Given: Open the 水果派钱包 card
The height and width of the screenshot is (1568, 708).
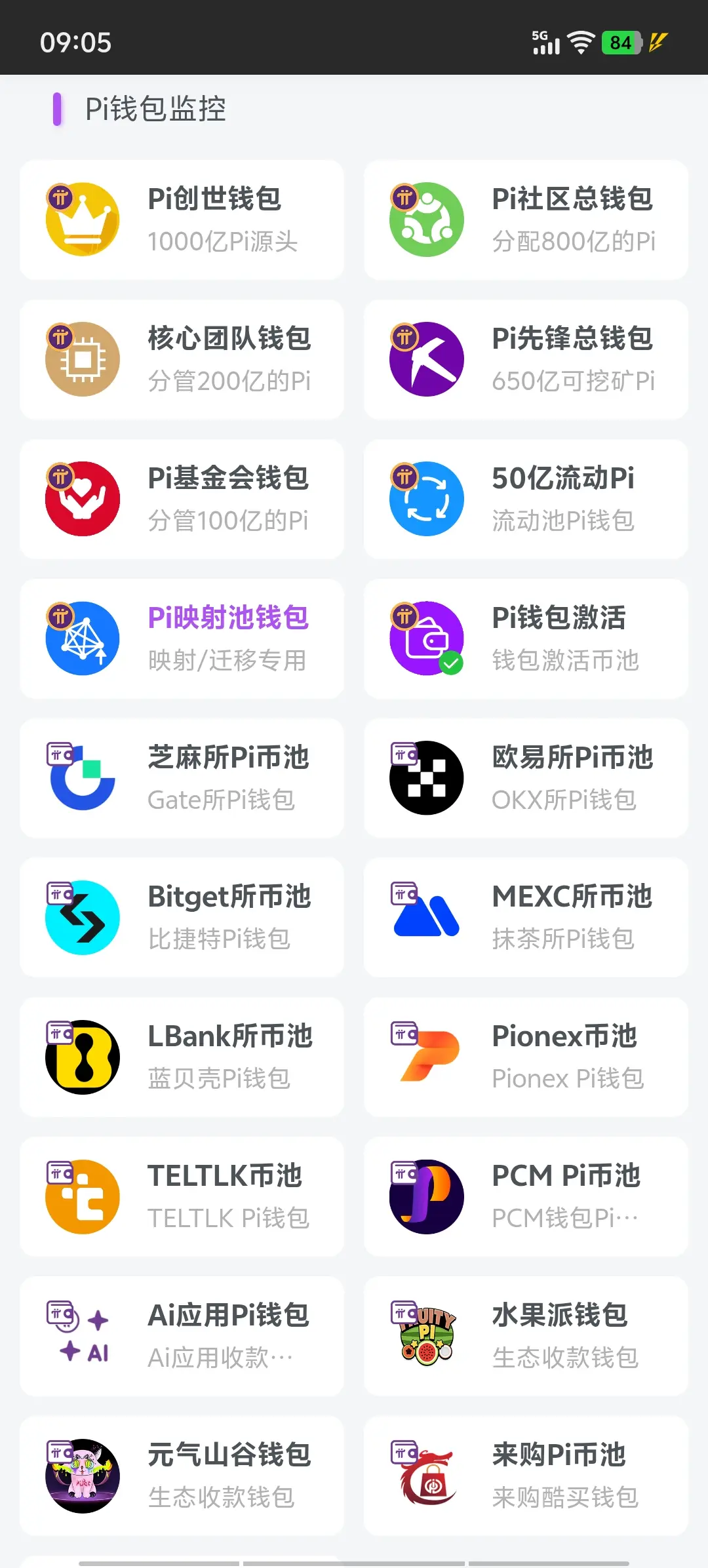Looking at the screenshot, I should click(x=526, y=1337).
